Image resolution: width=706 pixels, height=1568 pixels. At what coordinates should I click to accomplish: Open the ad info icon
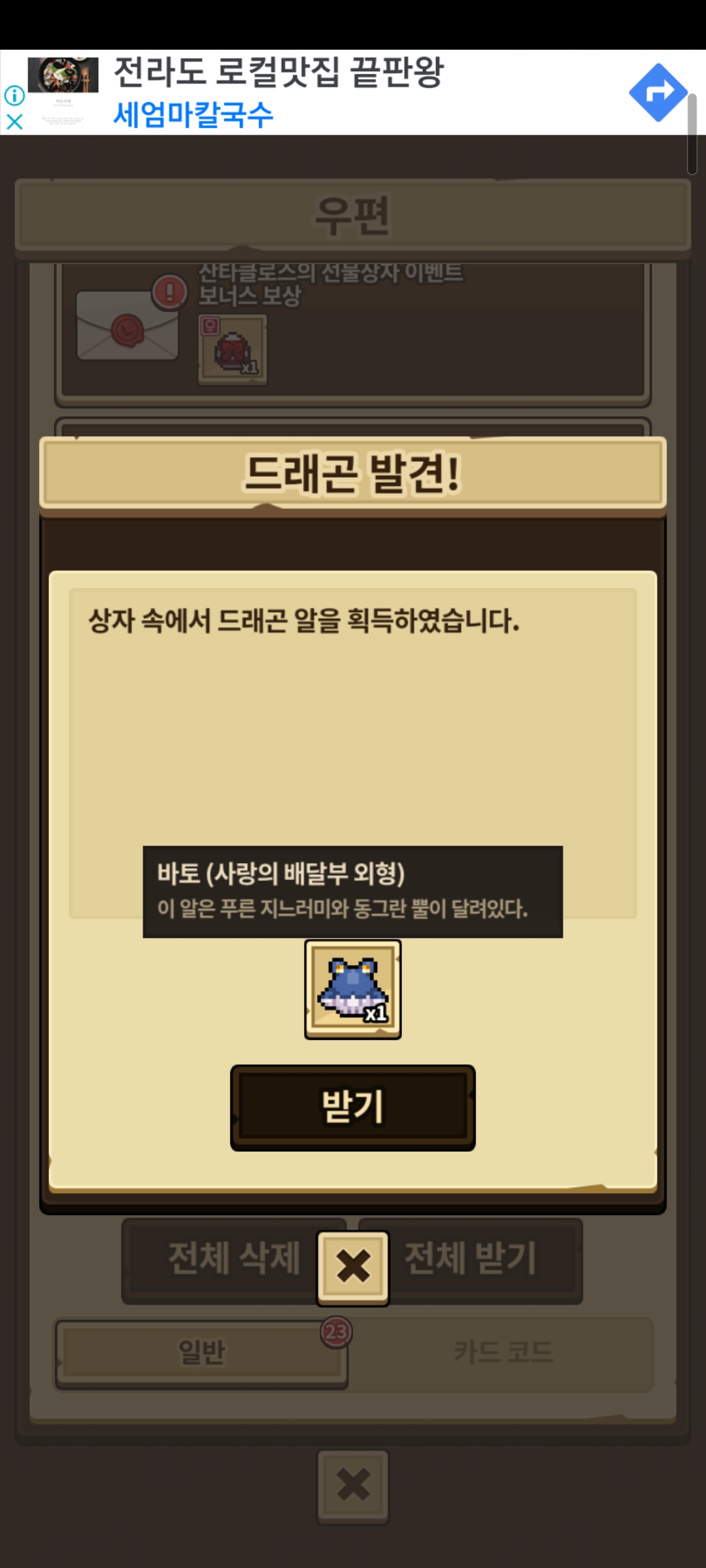[x=14, y=95]
